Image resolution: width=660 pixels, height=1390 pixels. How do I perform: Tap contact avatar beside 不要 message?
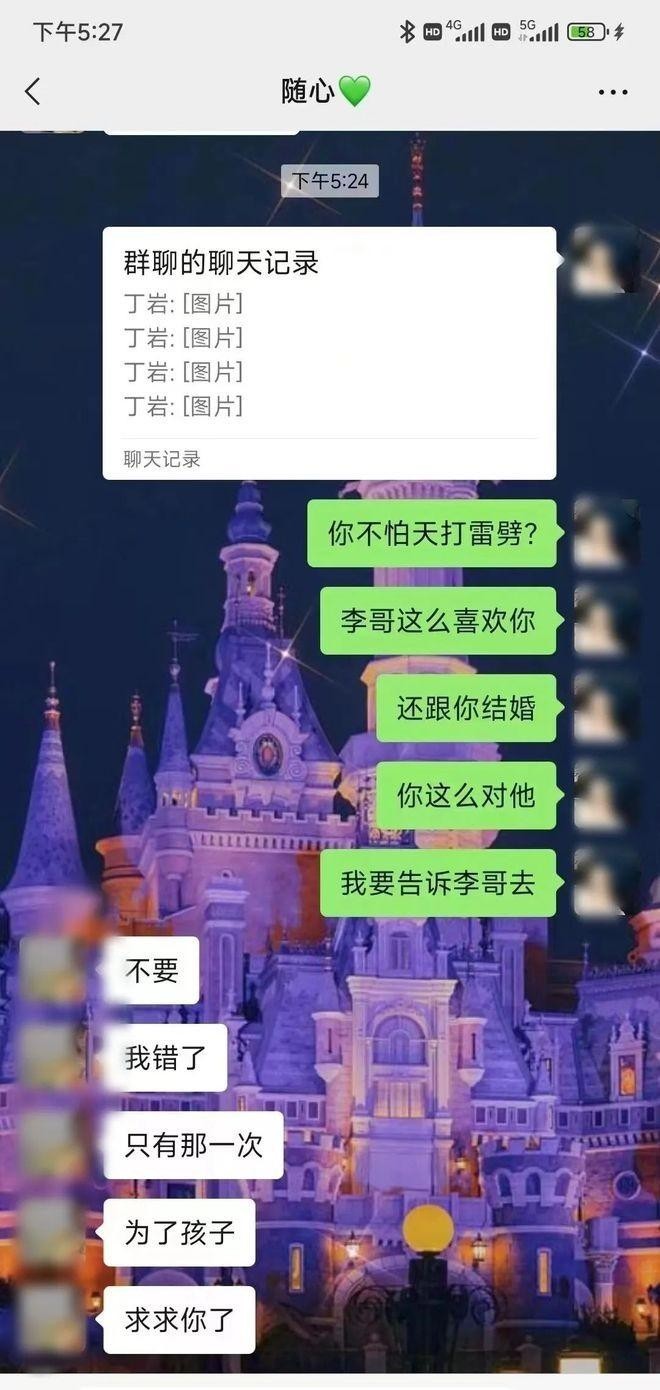pos(53,970)
